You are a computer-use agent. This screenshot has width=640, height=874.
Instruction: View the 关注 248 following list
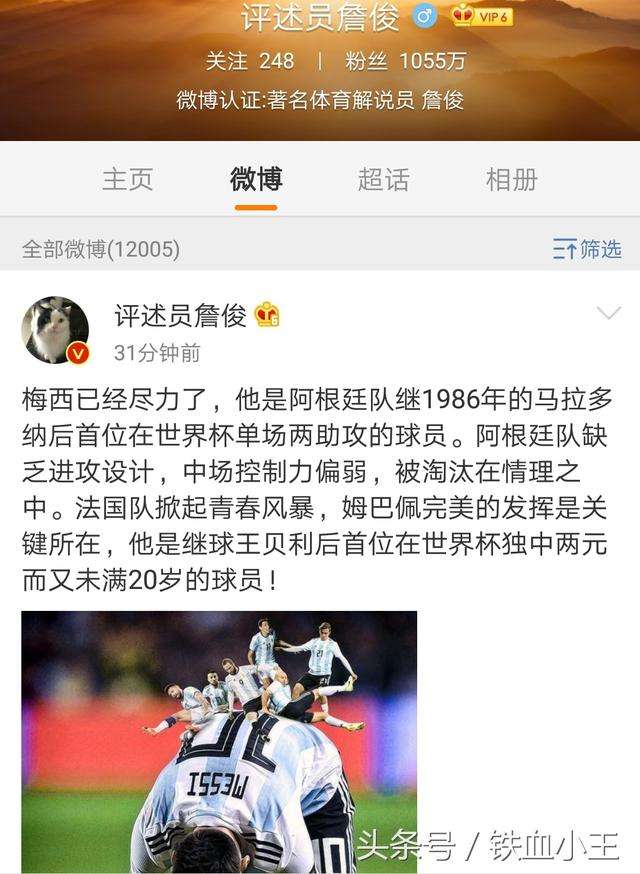(x=250, y=61)
